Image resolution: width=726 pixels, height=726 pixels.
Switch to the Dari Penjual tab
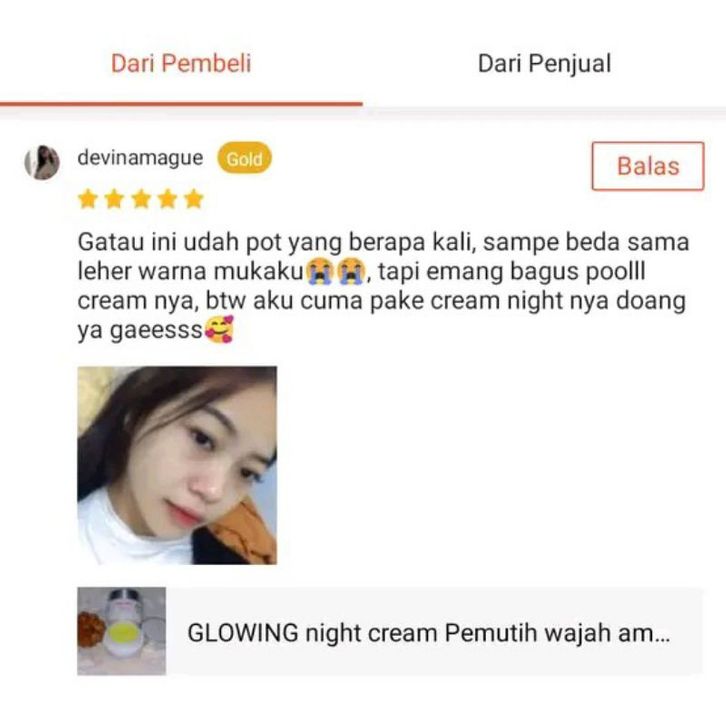tap(544, 64)
